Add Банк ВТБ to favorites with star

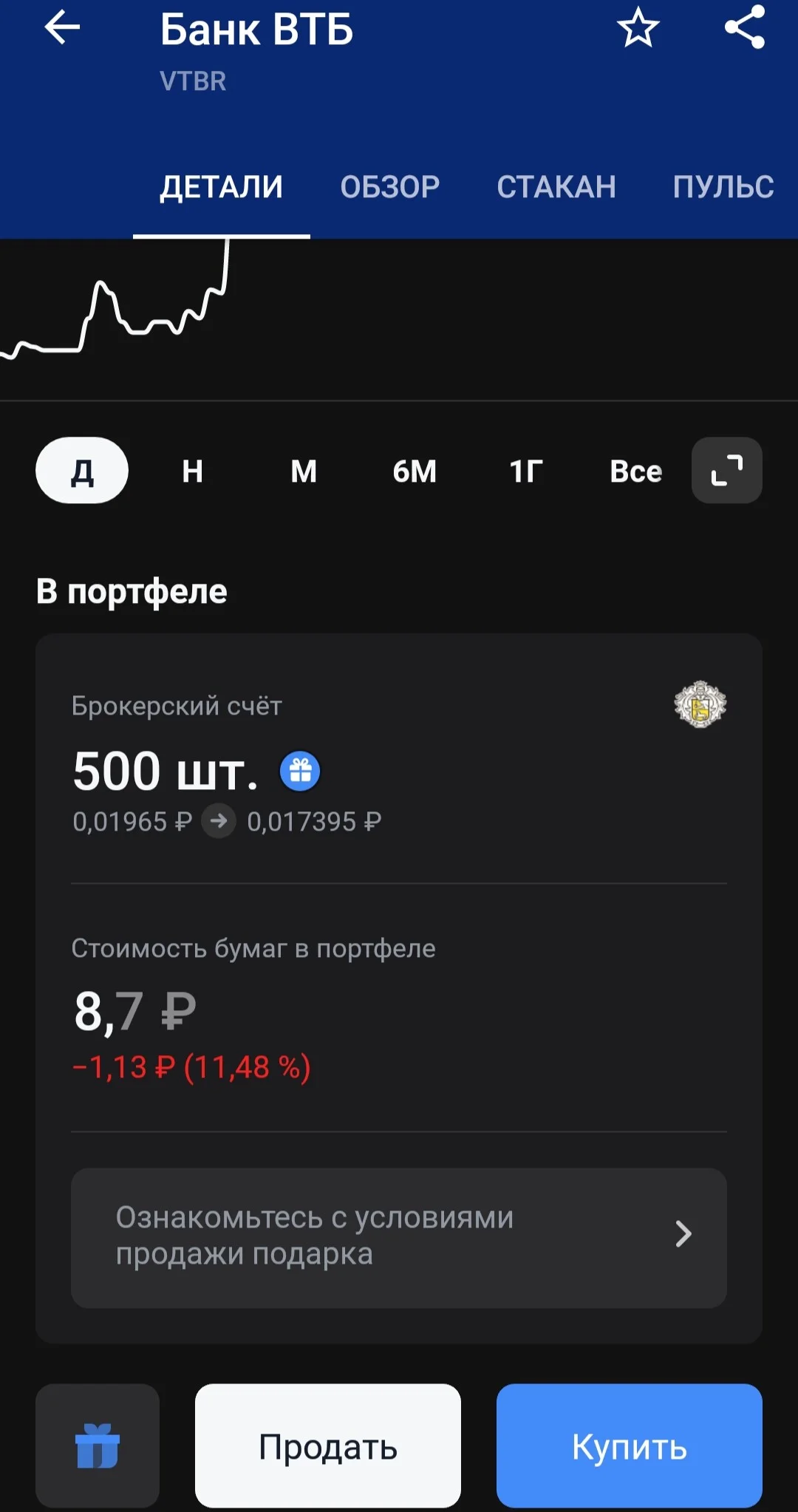tap(638, 28)
